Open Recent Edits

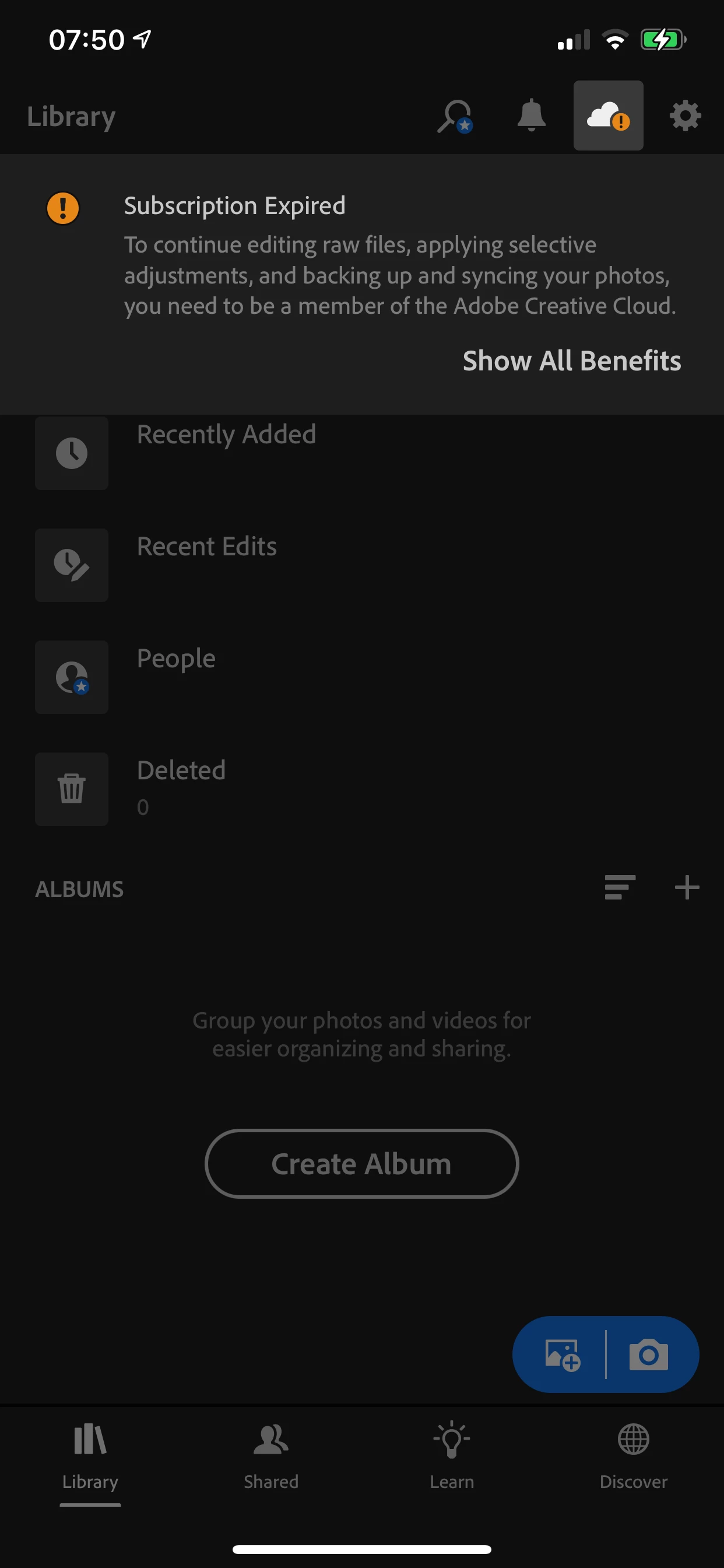tap(207, 547)
